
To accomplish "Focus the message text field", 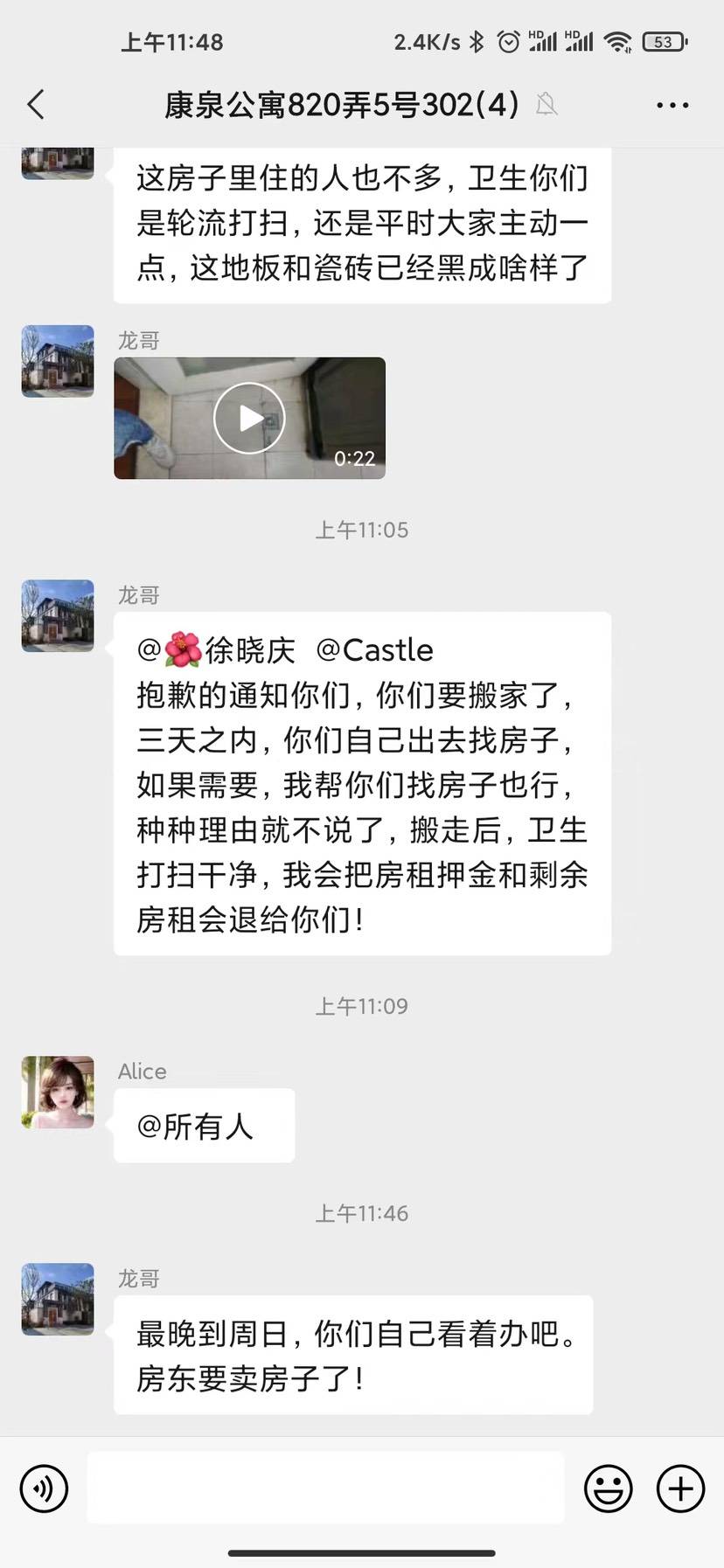I will pyautogui.click(x=325, y=1488).
